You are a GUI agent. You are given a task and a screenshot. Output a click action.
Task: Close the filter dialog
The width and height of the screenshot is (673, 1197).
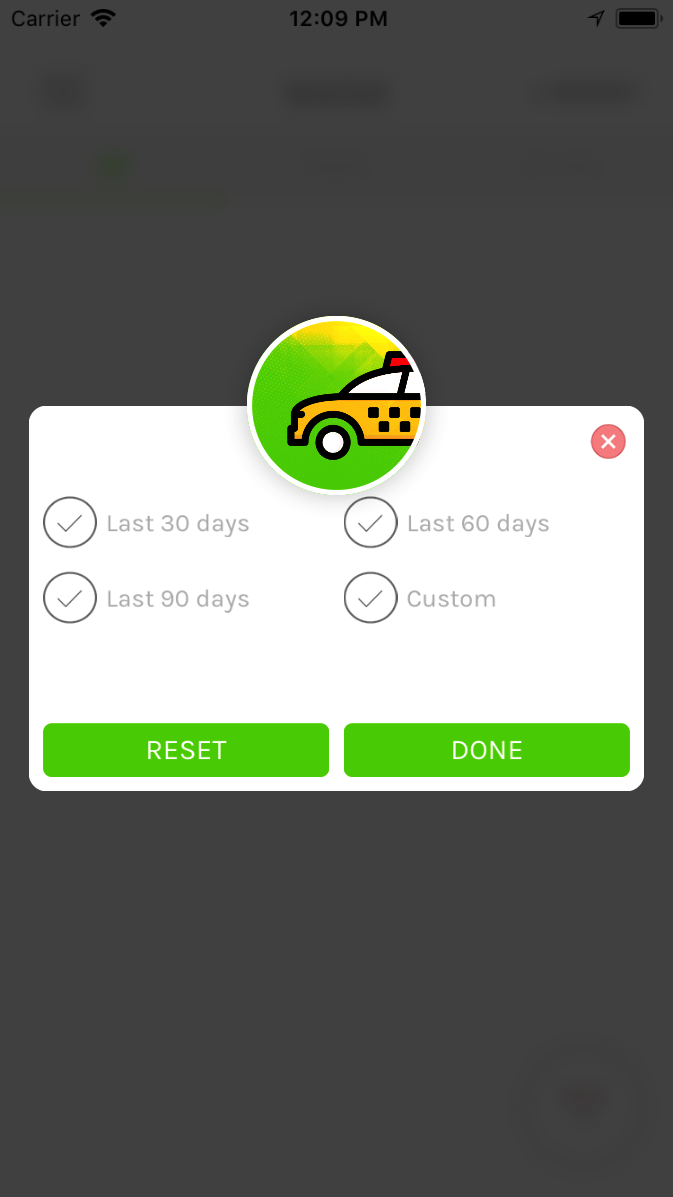(608, 442)
